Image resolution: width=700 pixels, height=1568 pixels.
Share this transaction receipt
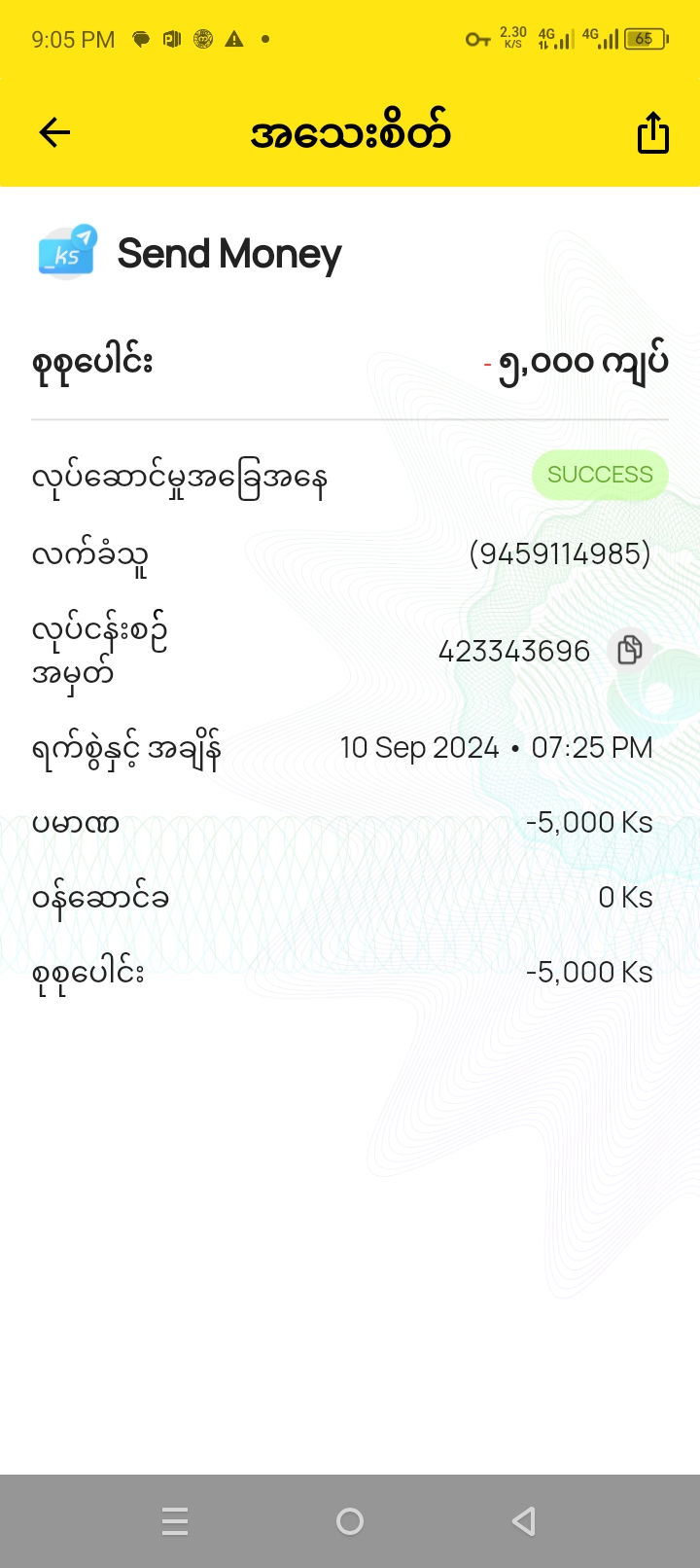coord(652,132)
